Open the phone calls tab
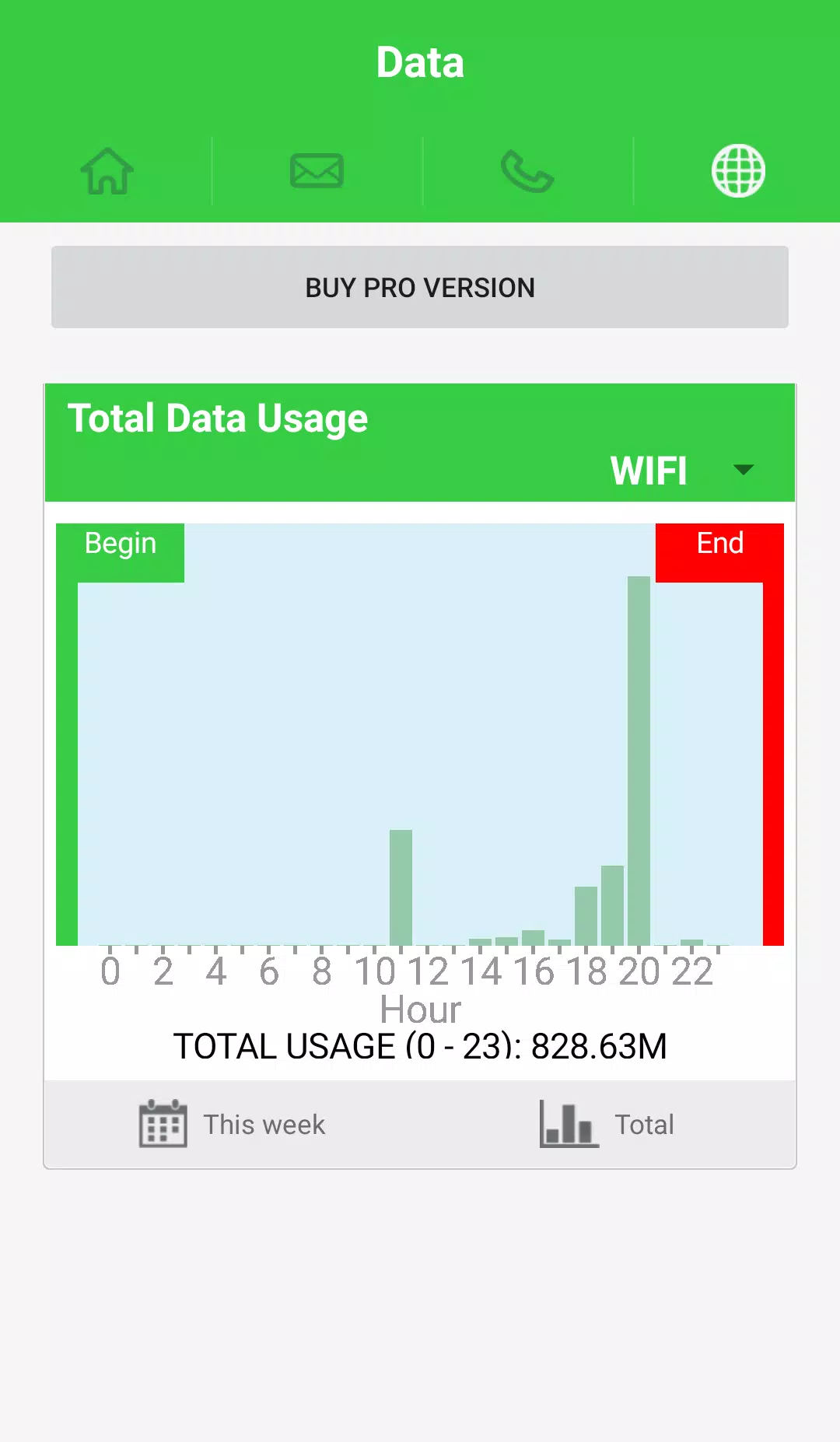 pyautogui.click(x=527, y=171)
